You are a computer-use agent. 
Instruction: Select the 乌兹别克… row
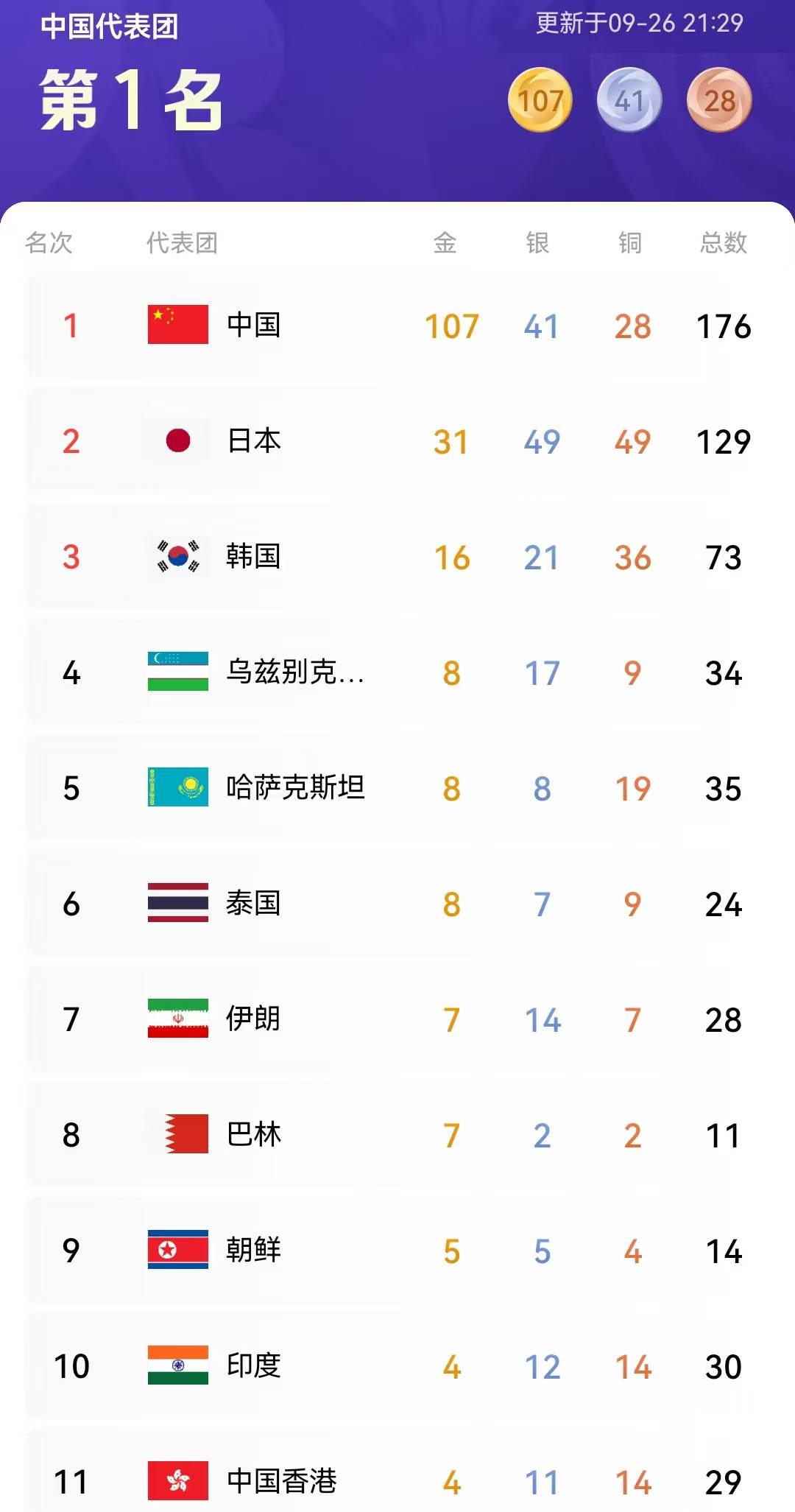(397, 672)
